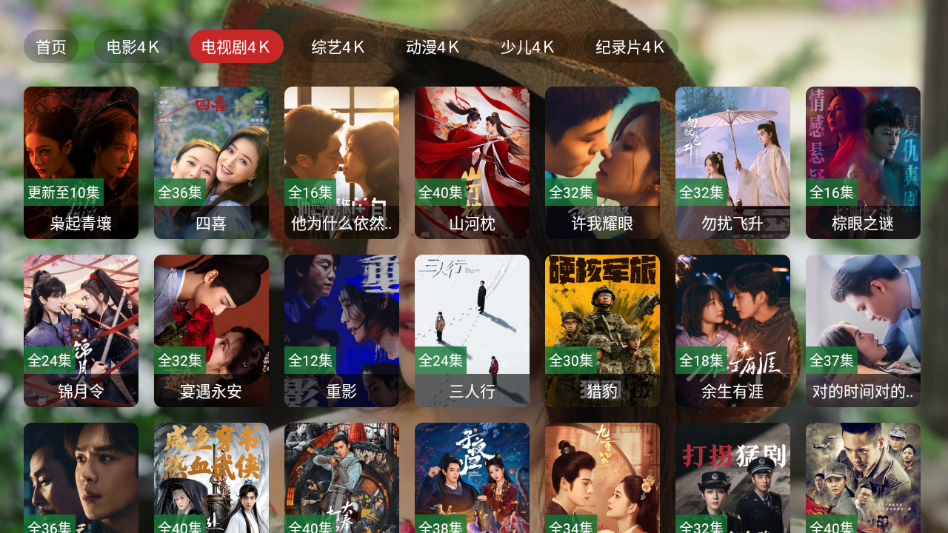
Task: Open the drama 三人行
Action: [472, 330]
